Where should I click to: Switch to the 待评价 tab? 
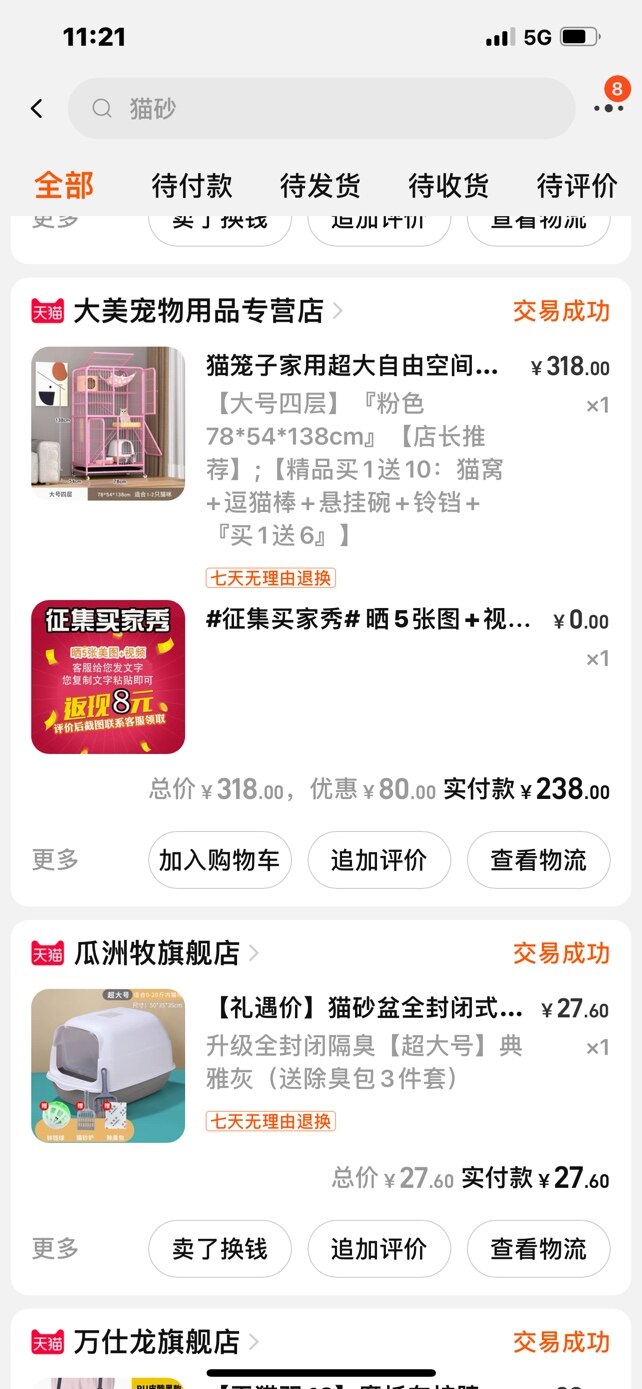click(x=576, y=185)
